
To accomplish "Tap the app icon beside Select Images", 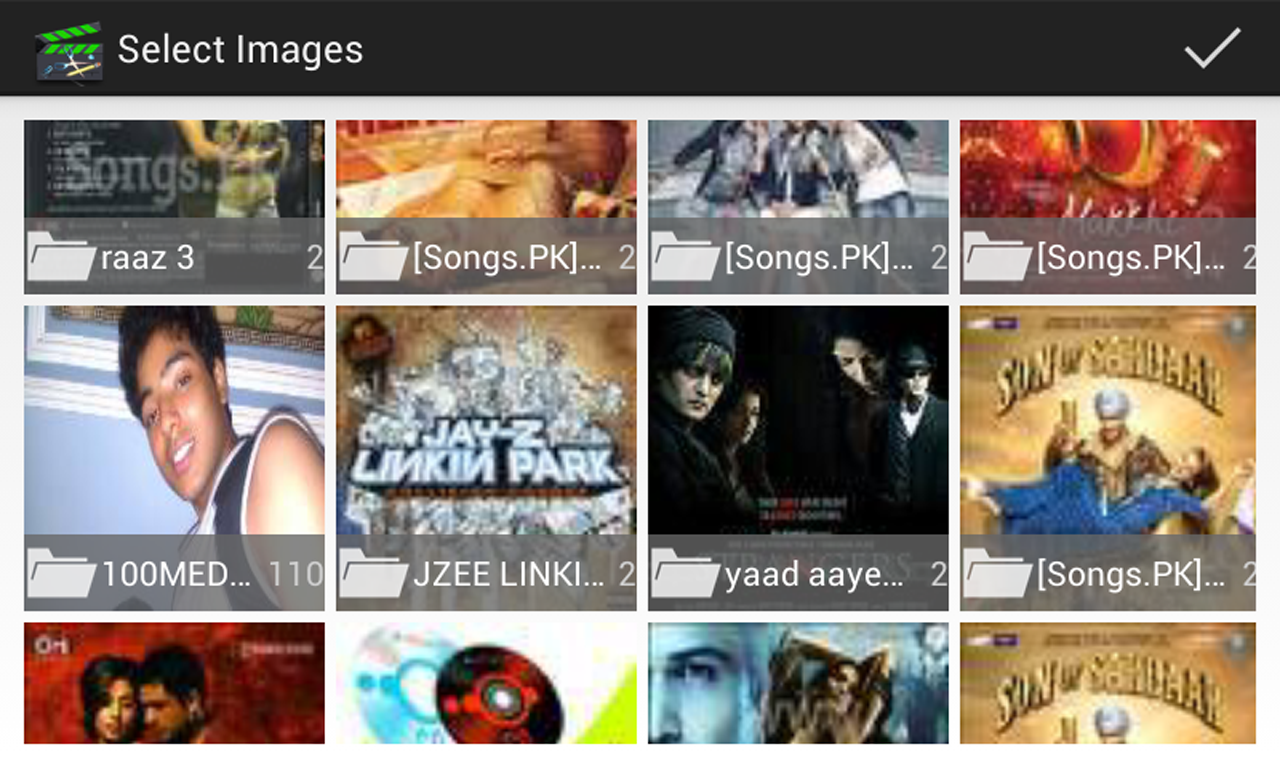I will pos(68,50).
